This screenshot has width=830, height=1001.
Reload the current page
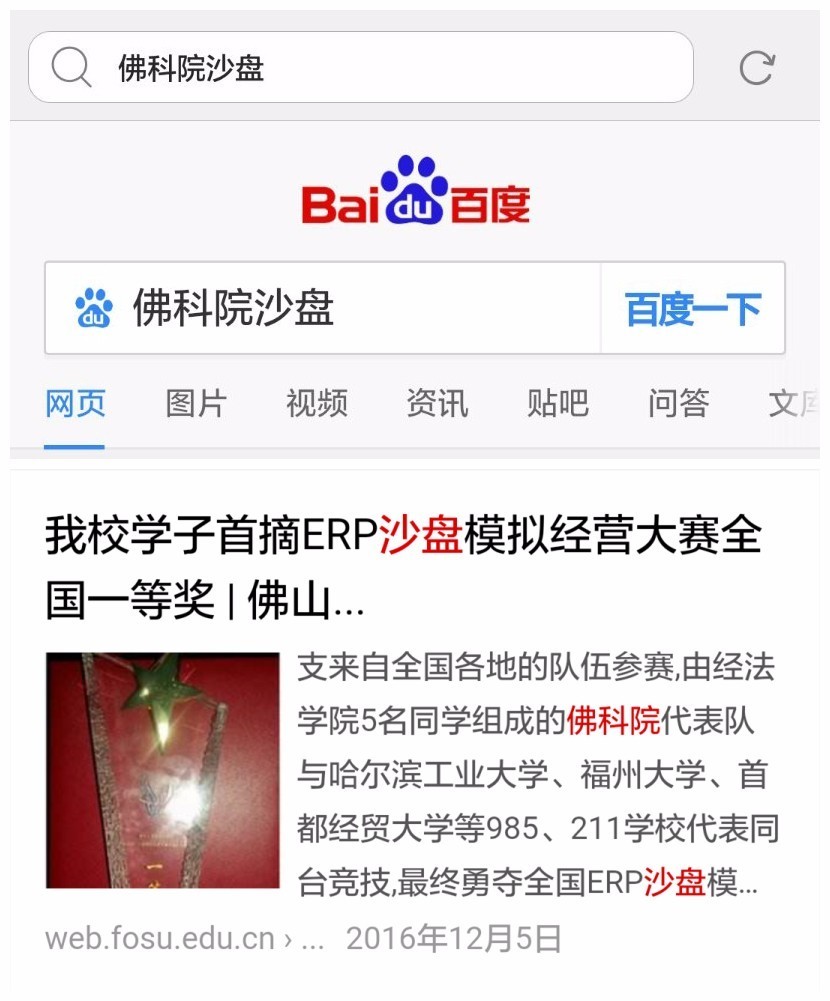tap(757, 68)
